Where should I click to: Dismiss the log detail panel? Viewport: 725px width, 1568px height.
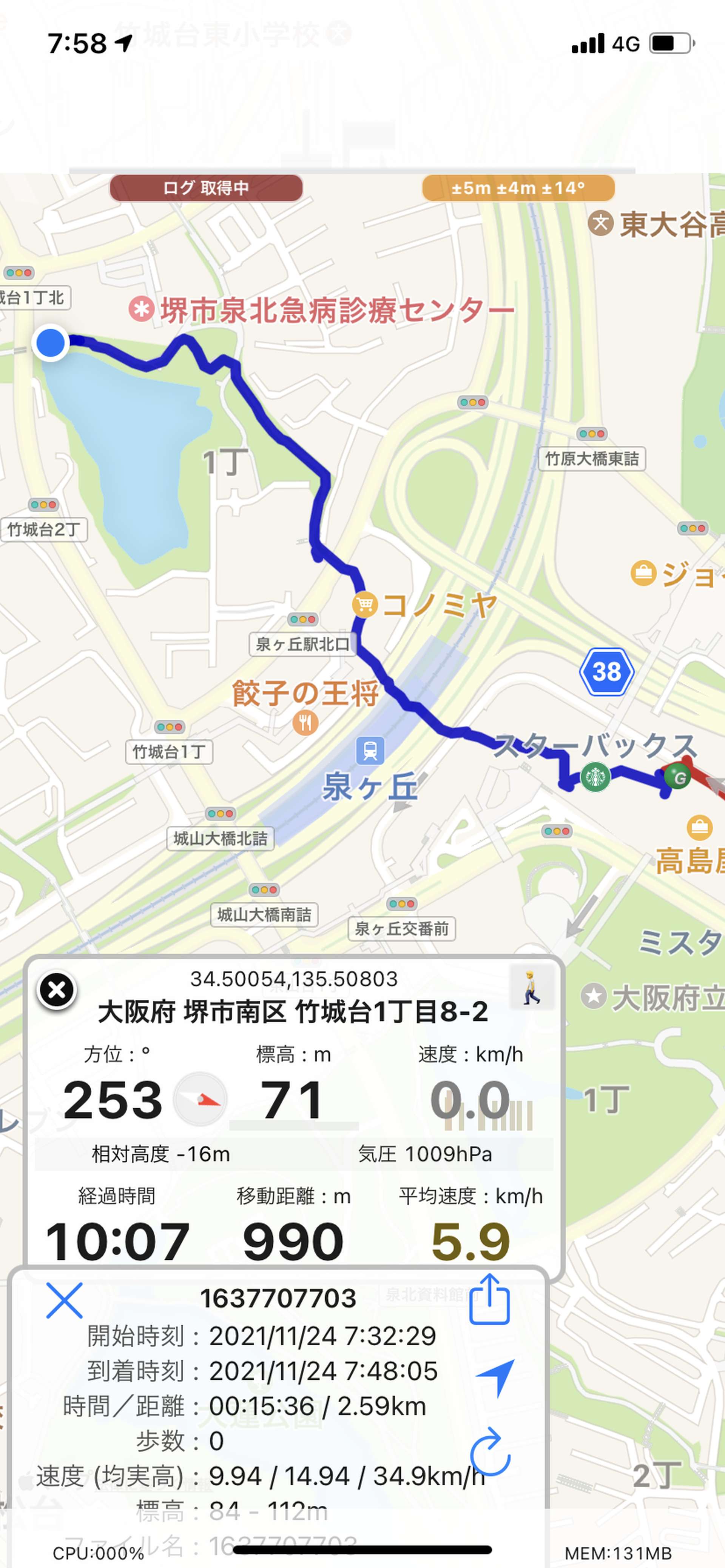tap(65, 1301)
